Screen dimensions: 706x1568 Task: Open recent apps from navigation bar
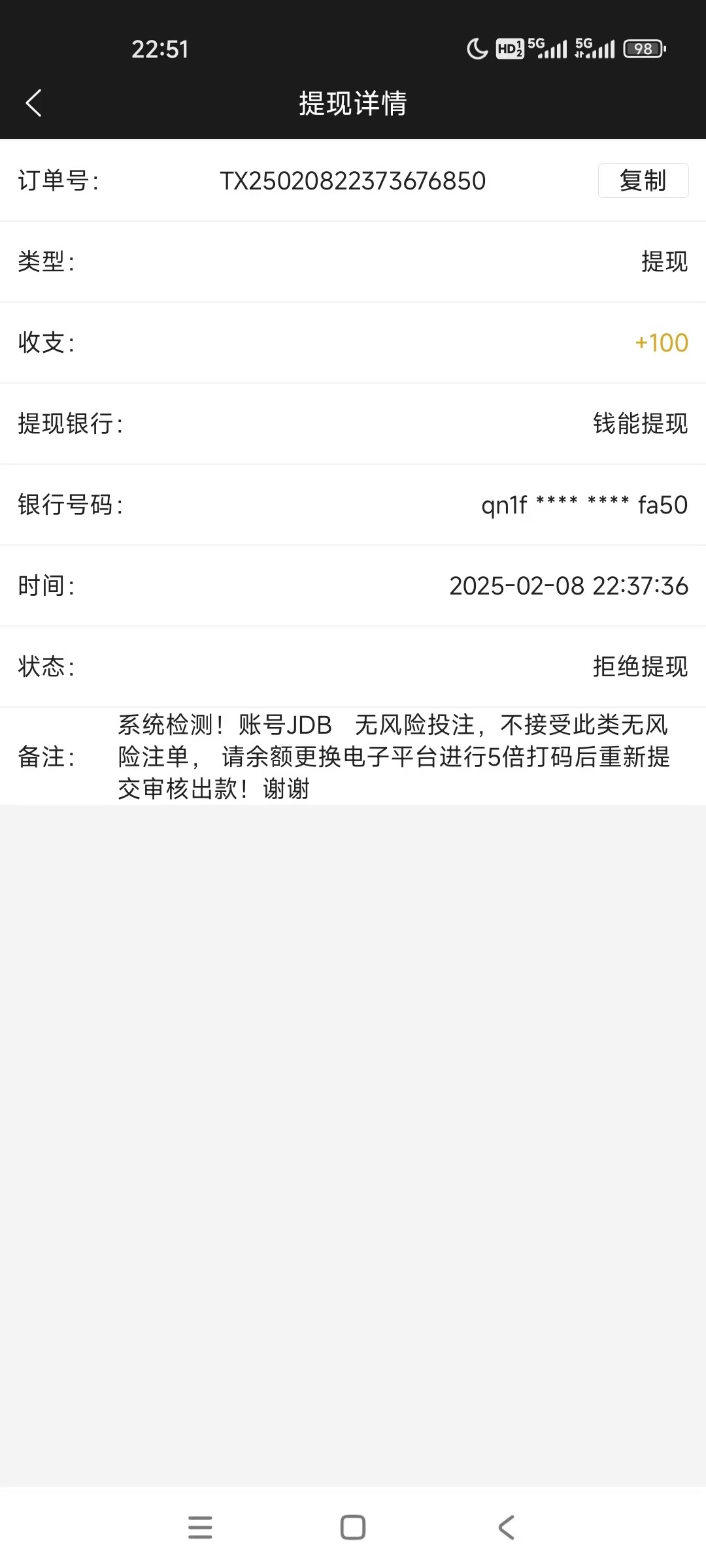click(200, 1527)
